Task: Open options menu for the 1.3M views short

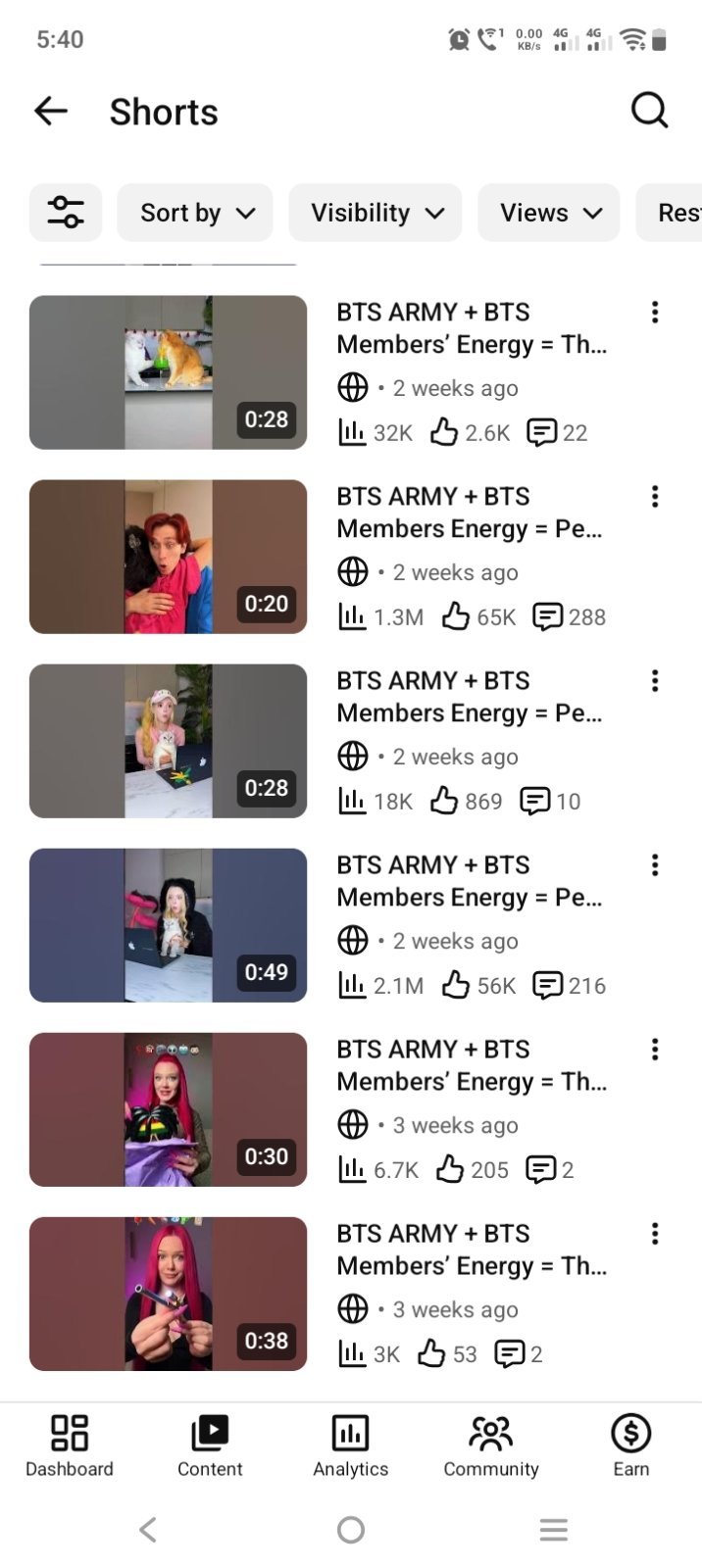Action: [655, 497]
